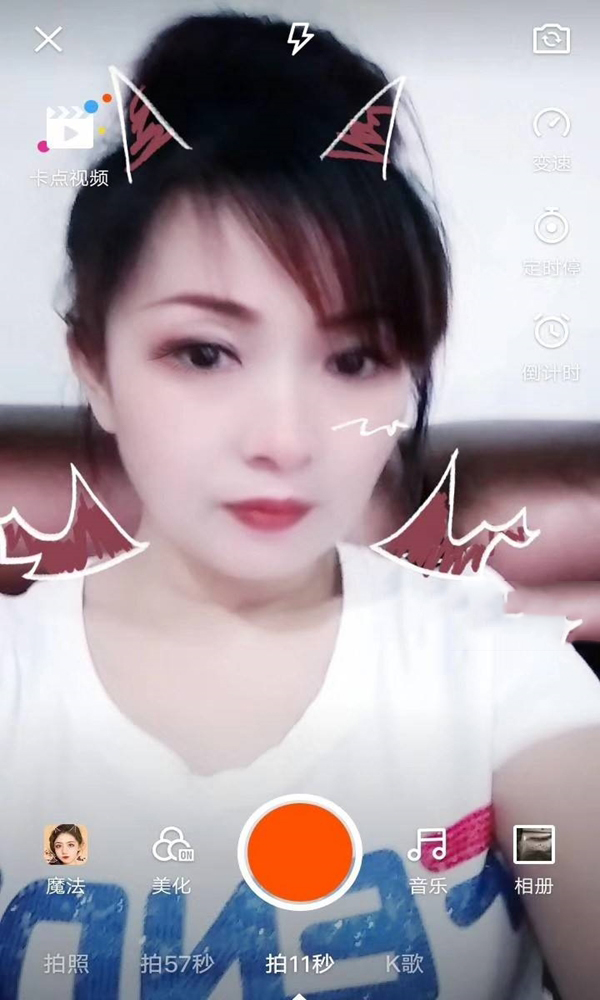Open 美化 beautify settings

[172, 857]
